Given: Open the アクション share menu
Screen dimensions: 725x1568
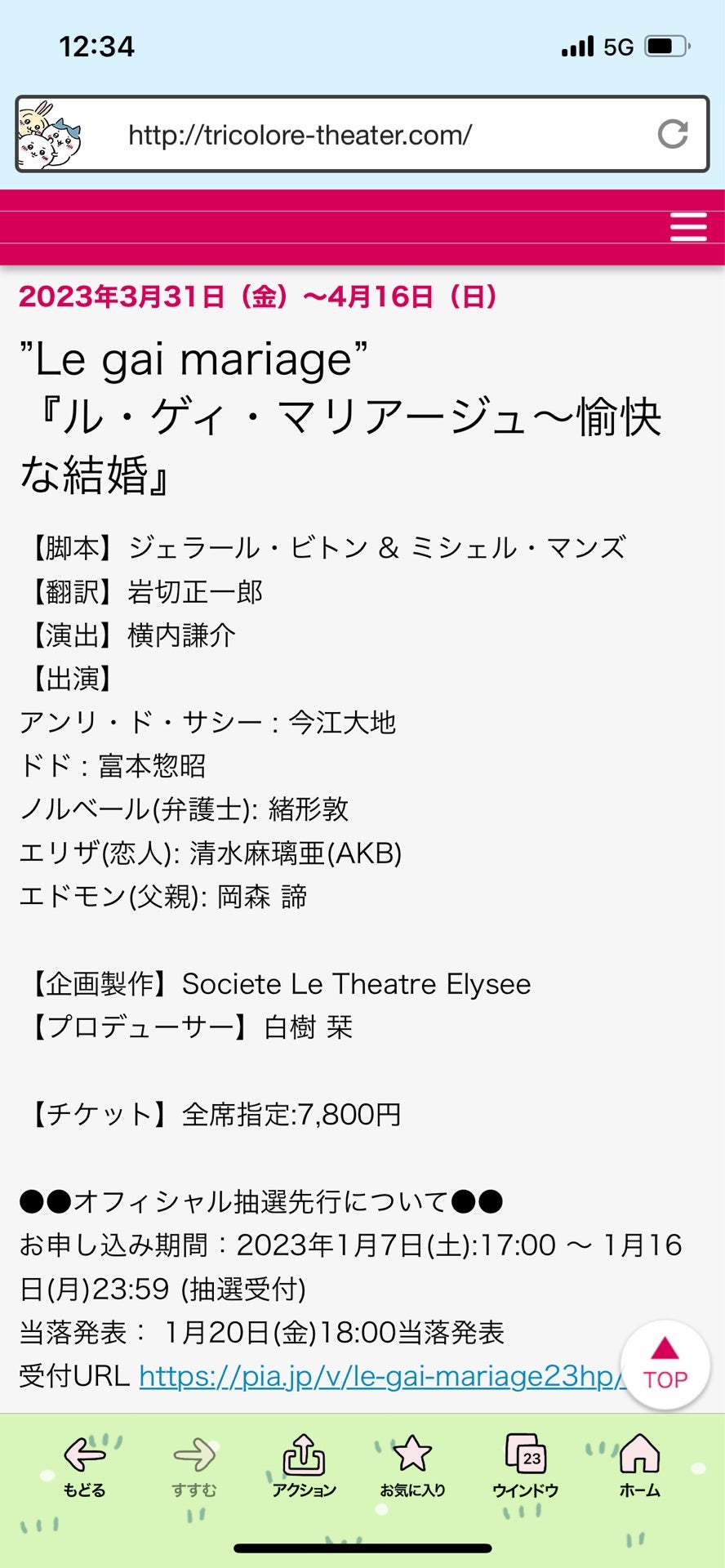Looking at the screenshot, I should [304, 1466].
